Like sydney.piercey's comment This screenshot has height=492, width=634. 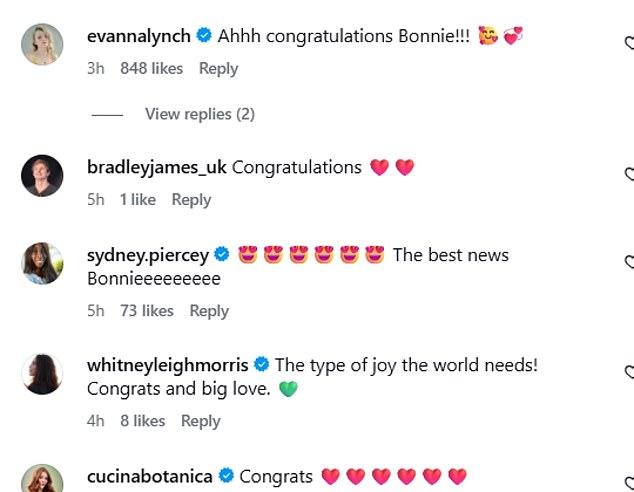629,263
